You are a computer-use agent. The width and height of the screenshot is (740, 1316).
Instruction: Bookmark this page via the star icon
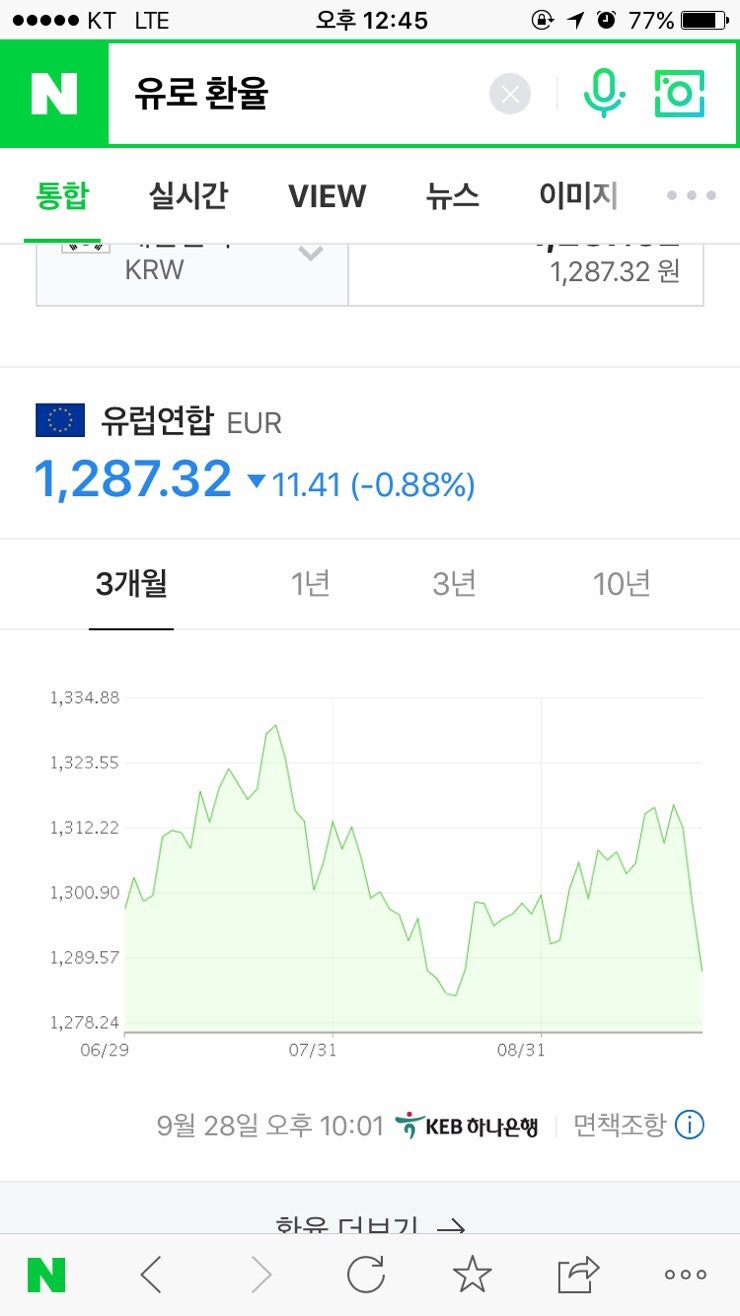click(471, 1274)
